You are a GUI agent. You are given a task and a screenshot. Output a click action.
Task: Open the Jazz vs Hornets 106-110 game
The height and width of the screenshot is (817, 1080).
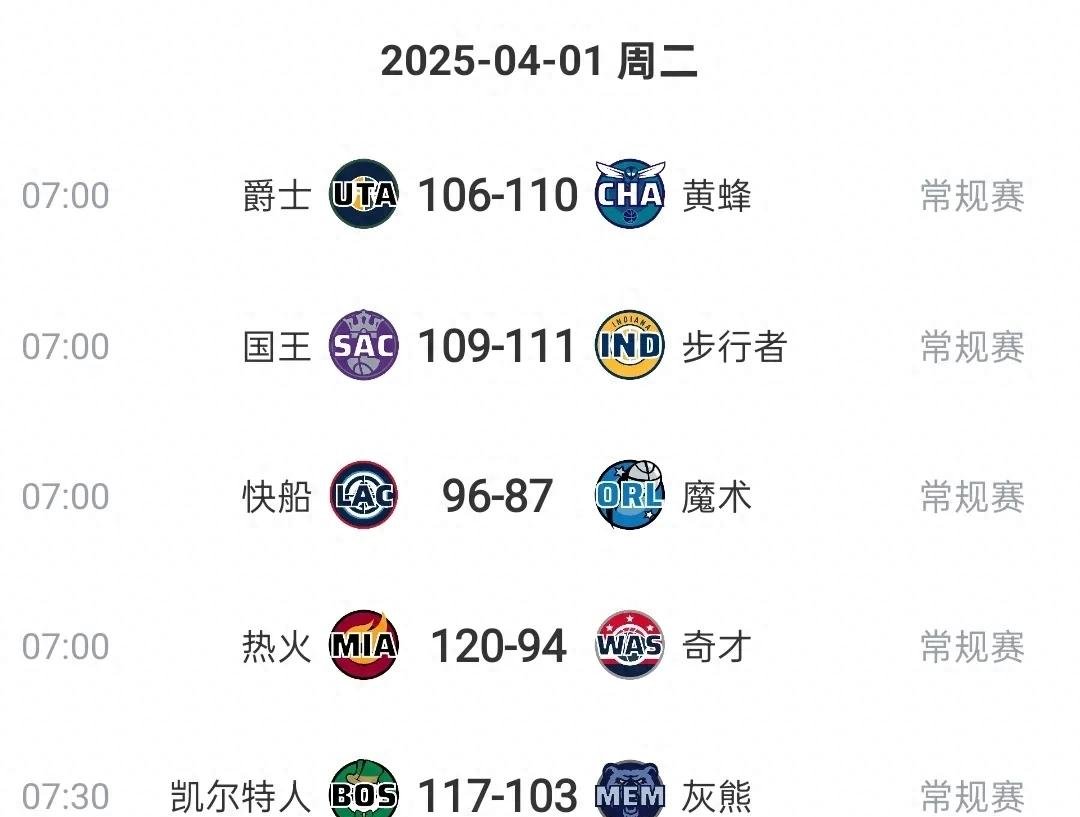(497, 195)
